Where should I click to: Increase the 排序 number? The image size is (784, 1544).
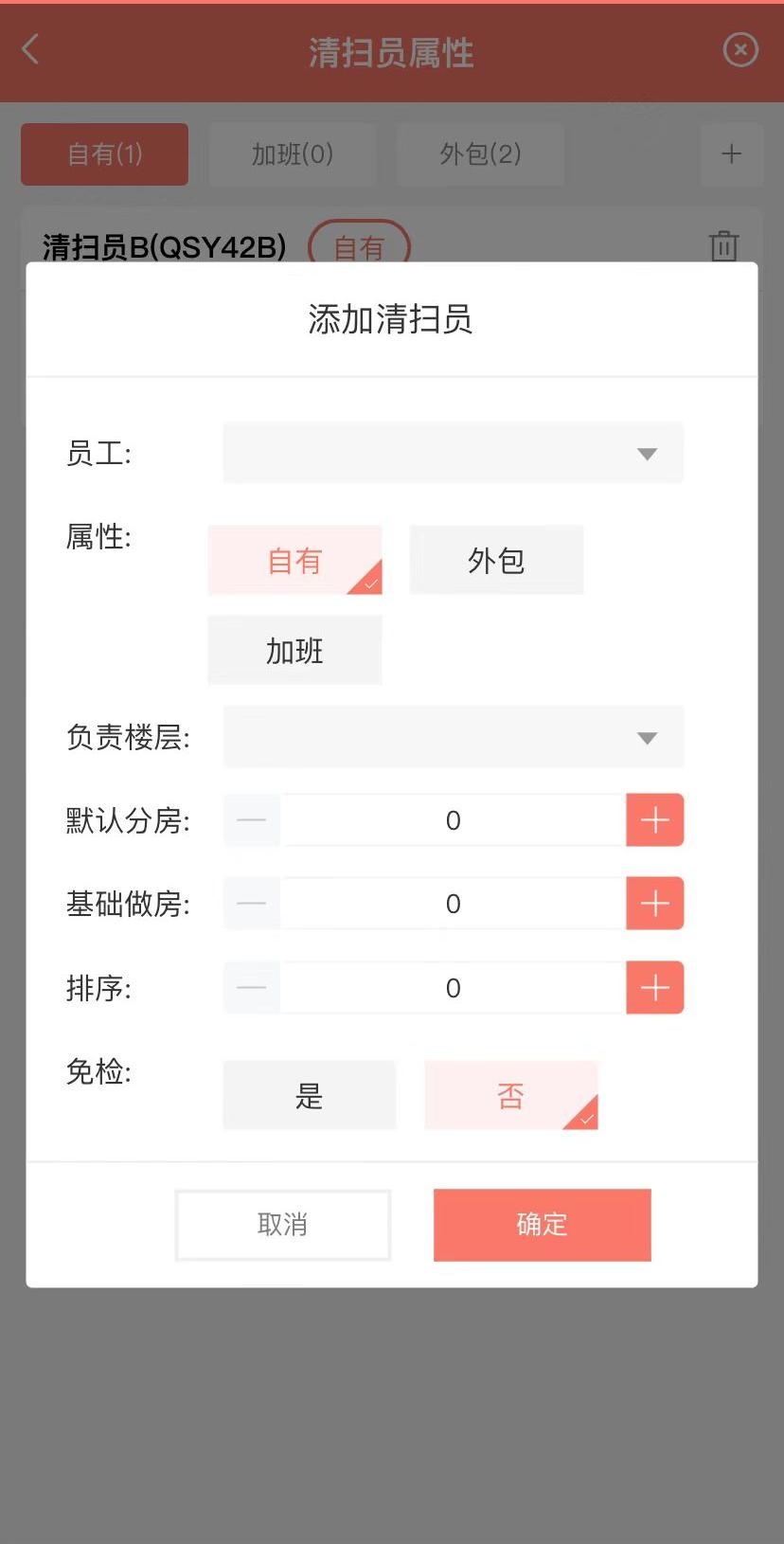tap(655, 988)
